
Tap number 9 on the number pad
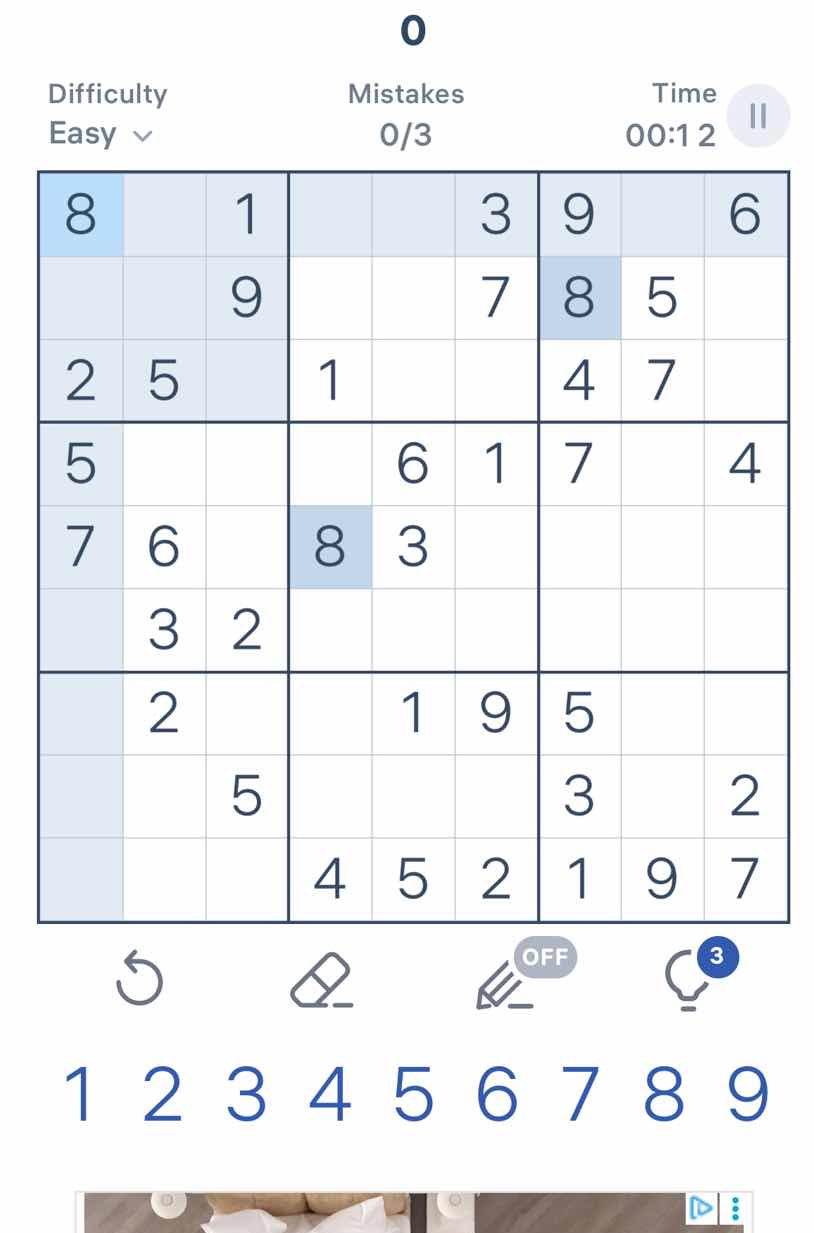coord(745,1093)
